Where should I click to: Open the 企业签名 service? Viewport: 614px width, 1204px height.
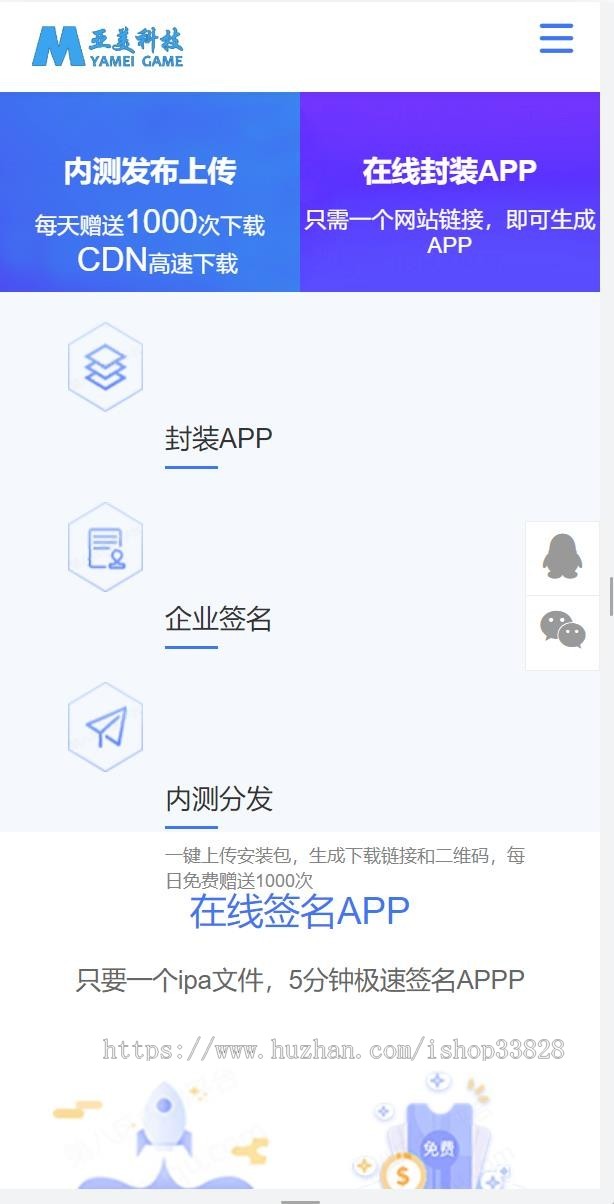(x=218, y=619)
